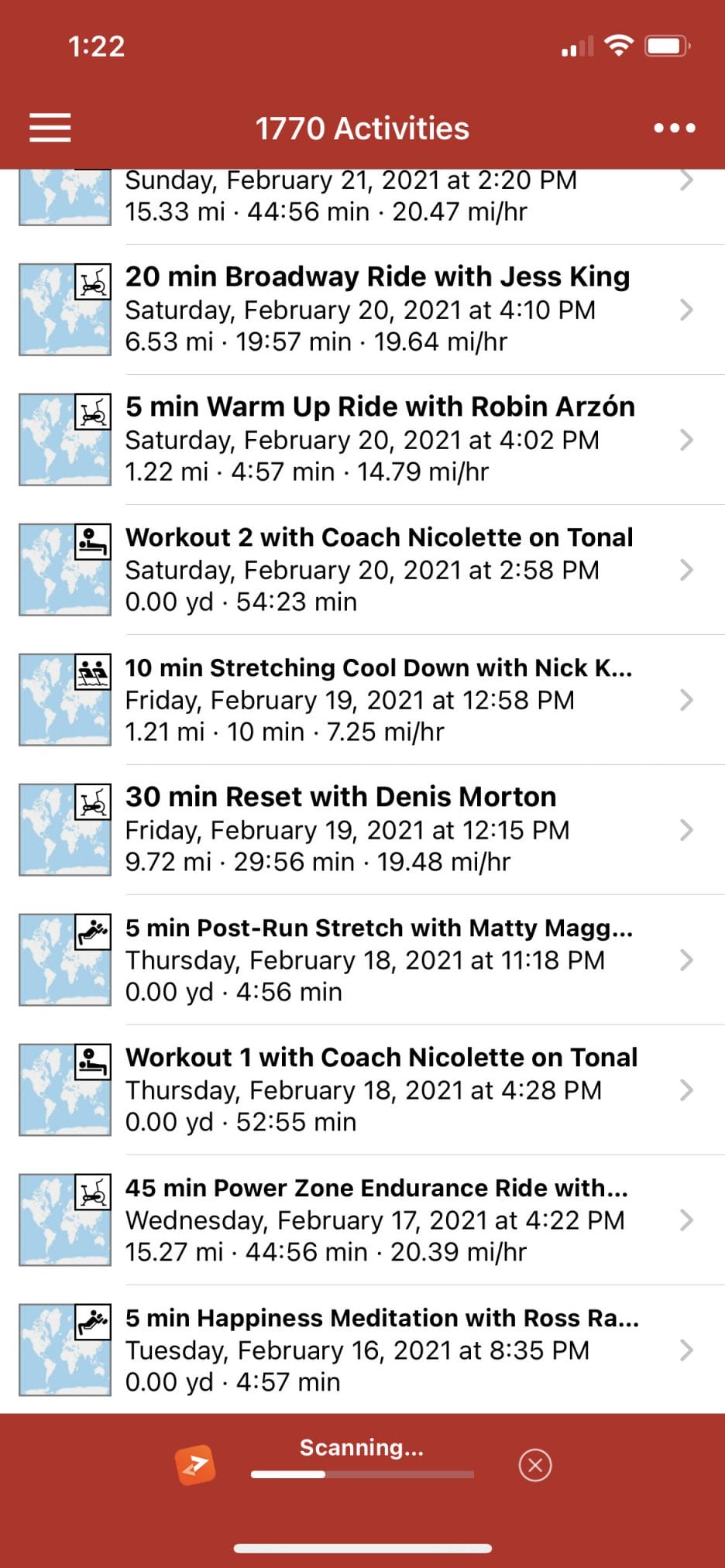Cancel the scanning progress

534,1465
